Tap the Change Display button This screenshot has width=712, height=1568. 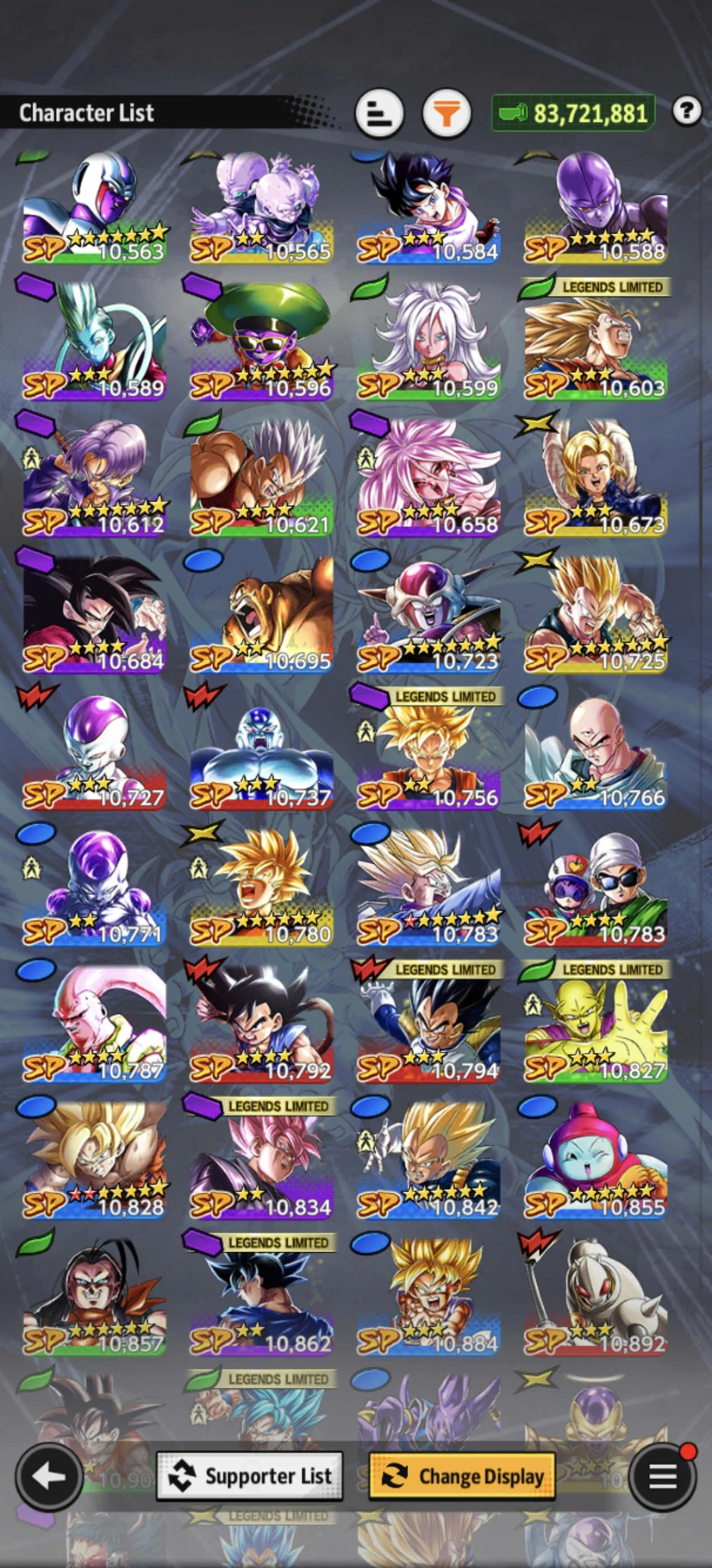462,1476
